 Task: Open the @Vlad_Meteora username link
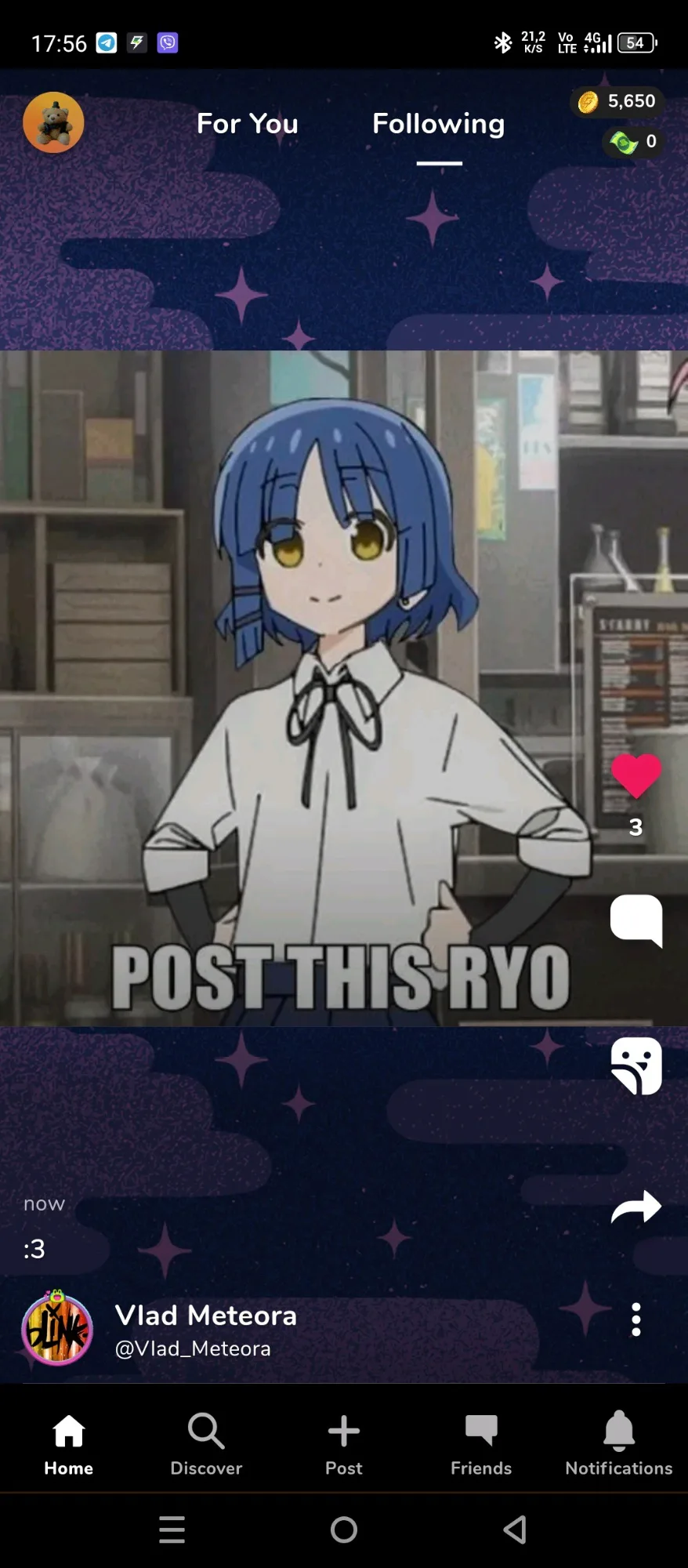[193, 1348]
